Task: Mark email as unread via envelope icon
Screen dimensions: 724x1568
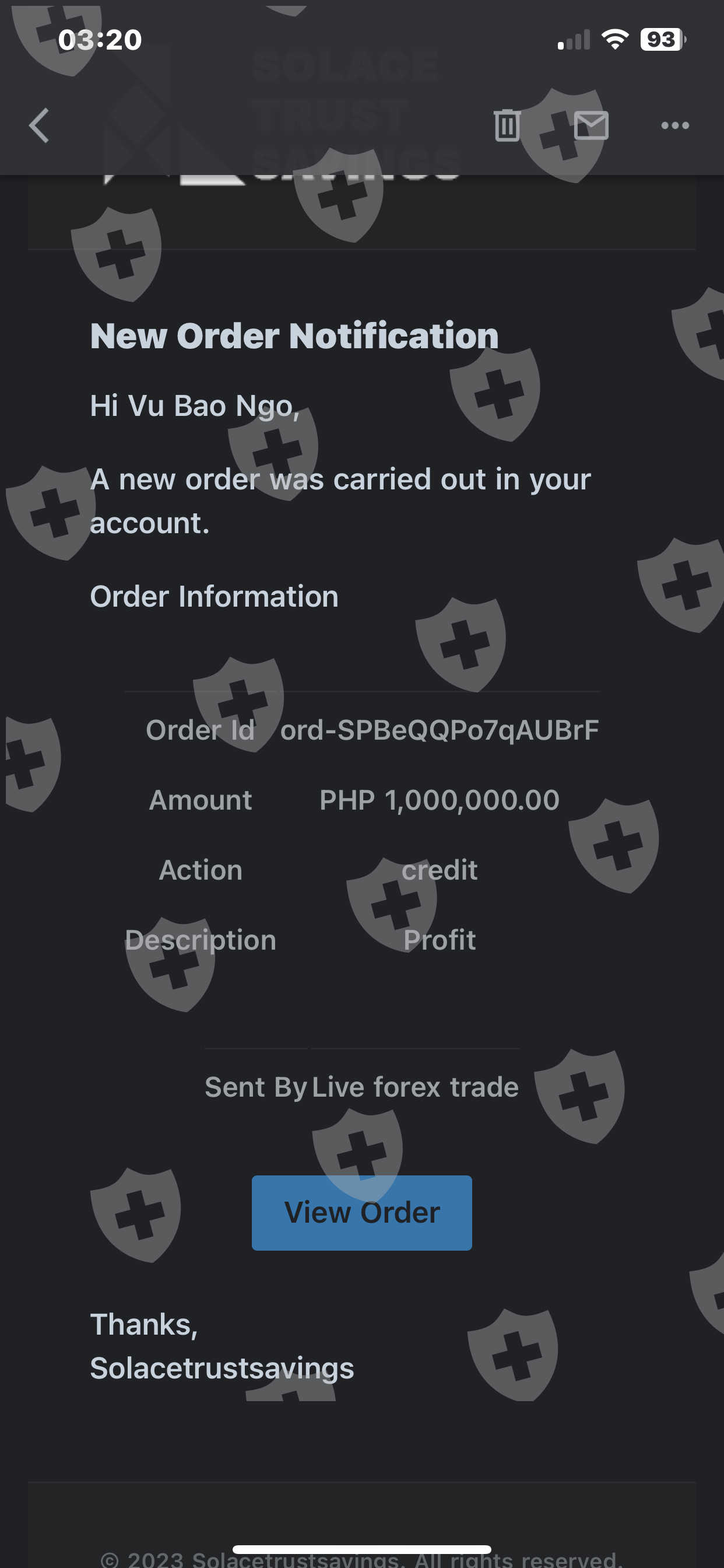Action: (x=591, y=125)
